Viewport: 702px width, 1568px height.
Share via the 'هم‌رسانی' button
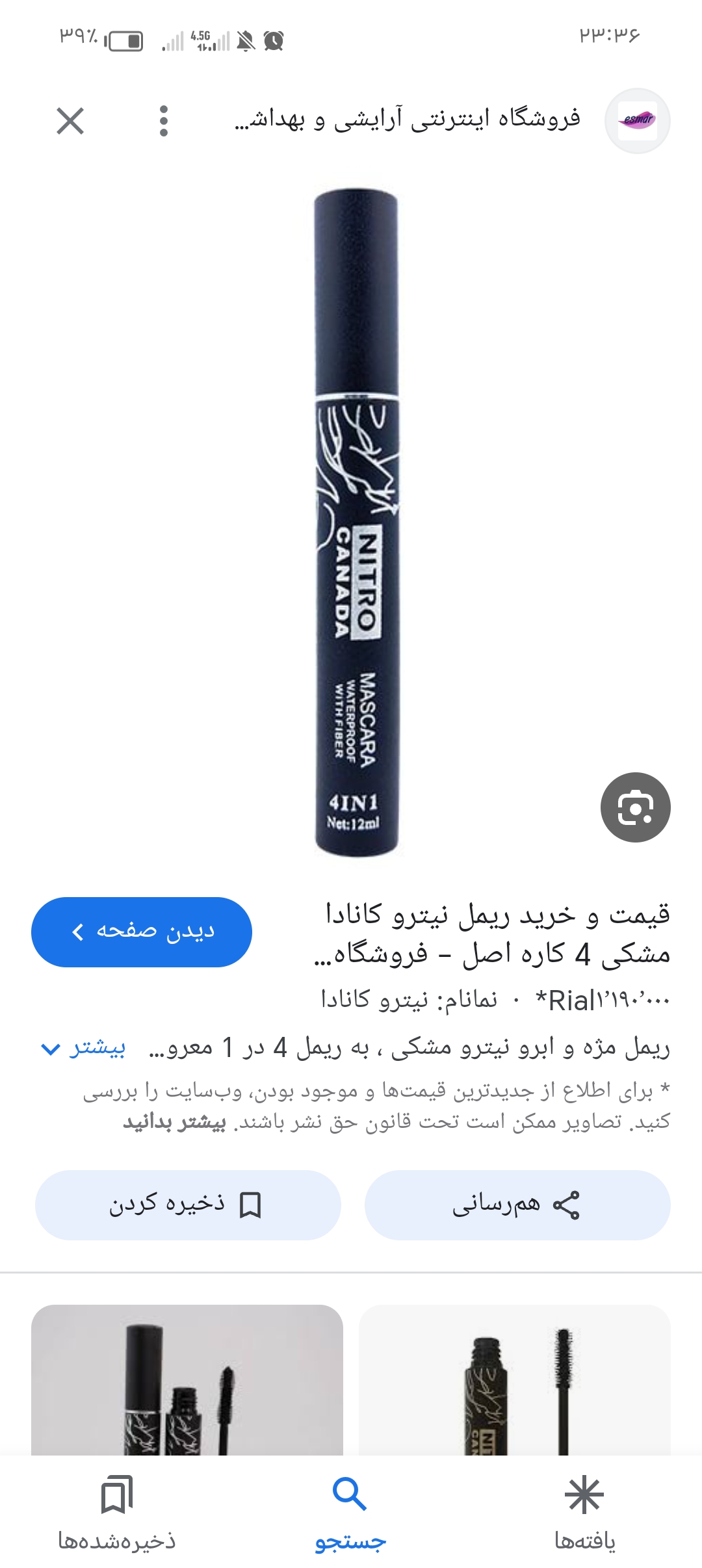pyautogui.click(x=517, y=1205)
